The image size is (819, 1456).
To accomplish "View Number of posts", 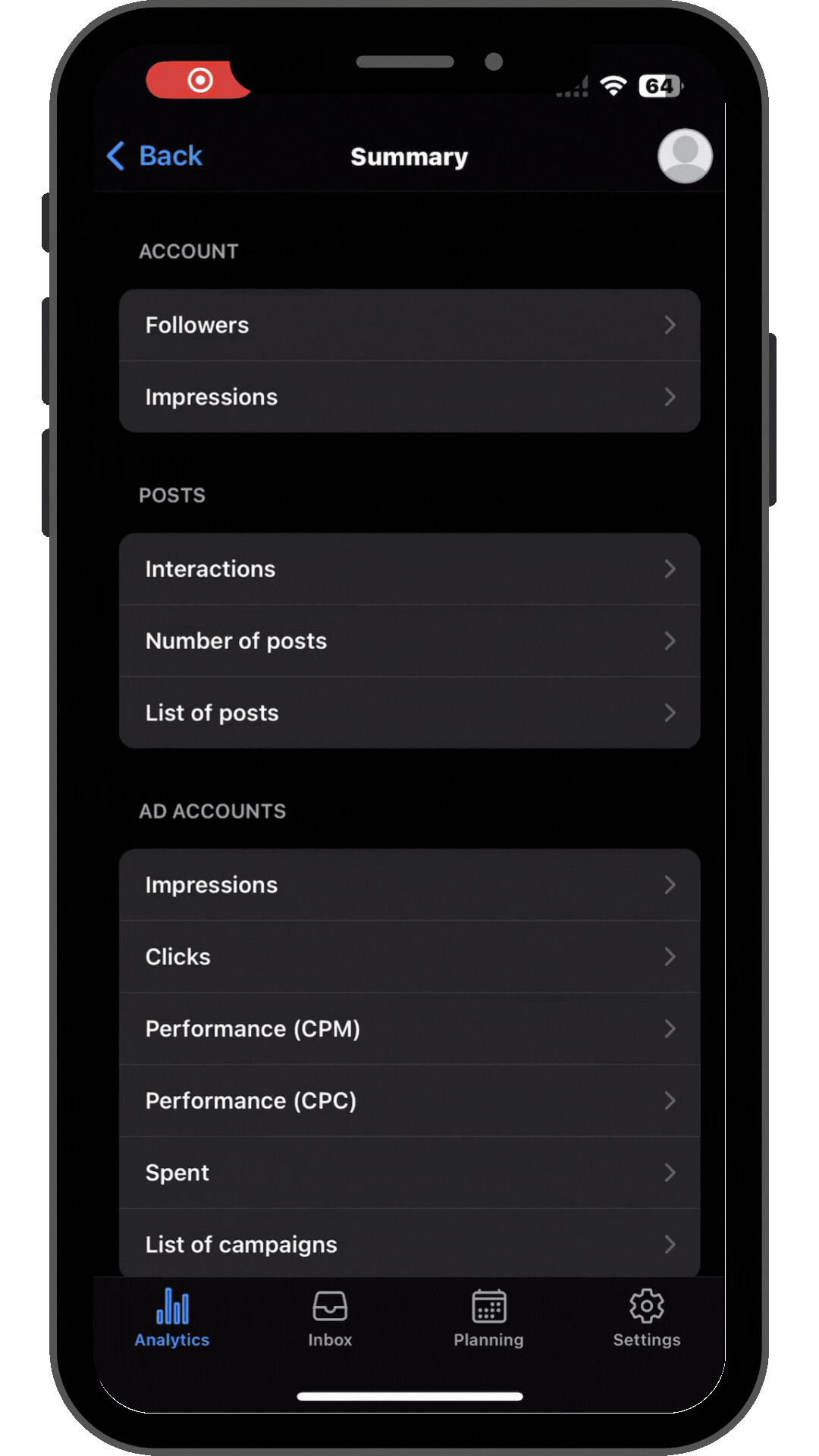I will point(409,641).
